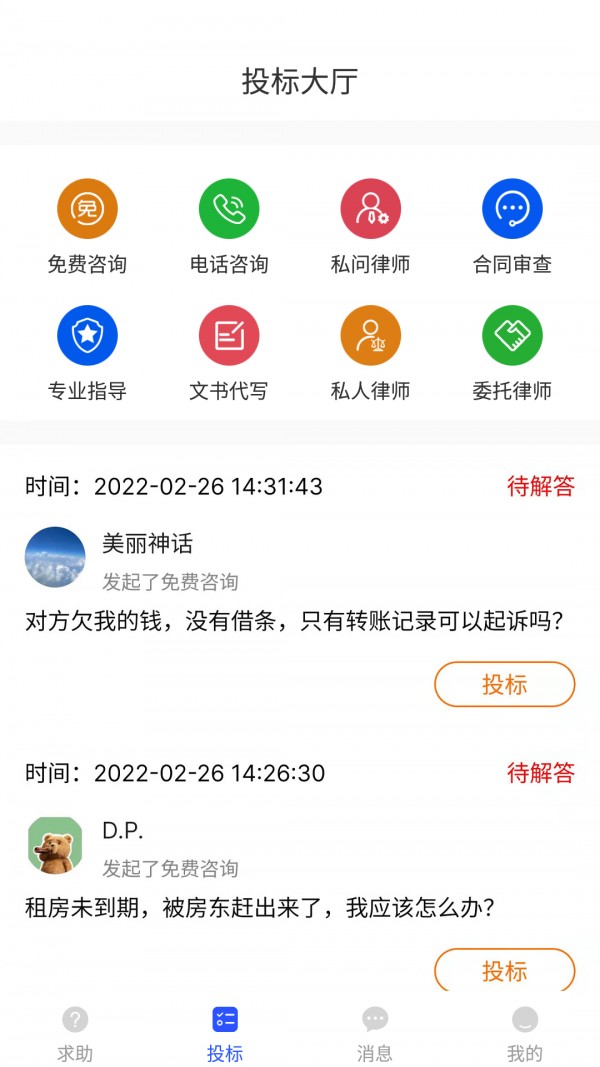Select the 投标 tab in bottom bar
600x1067 pixels.
pyautogui.click(x=225, y=1034)
